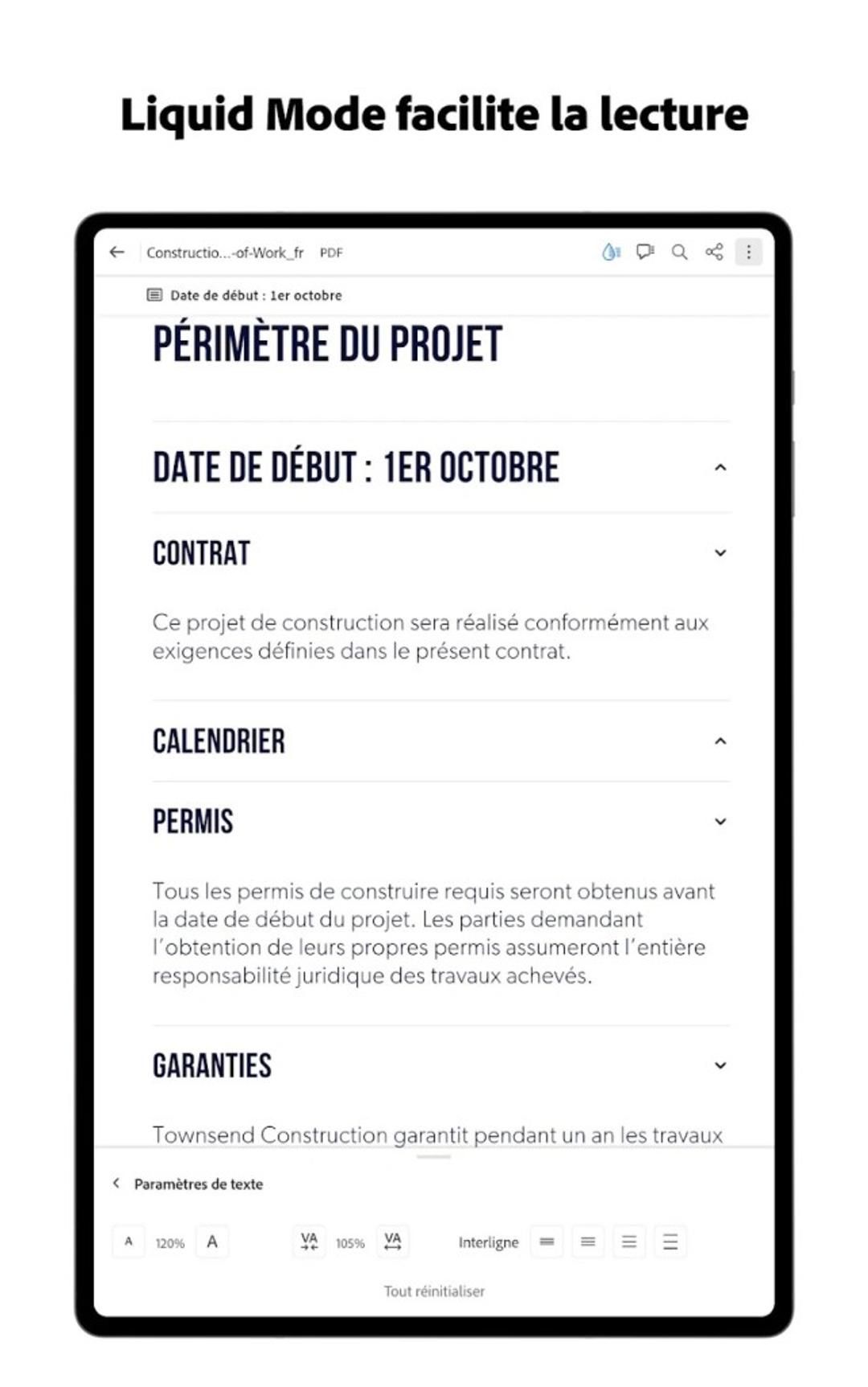This screenshot has width=868, height=1387.
Task: Open search with the magnifier icon
Action: pyautogui.click(x=680, y=252)
